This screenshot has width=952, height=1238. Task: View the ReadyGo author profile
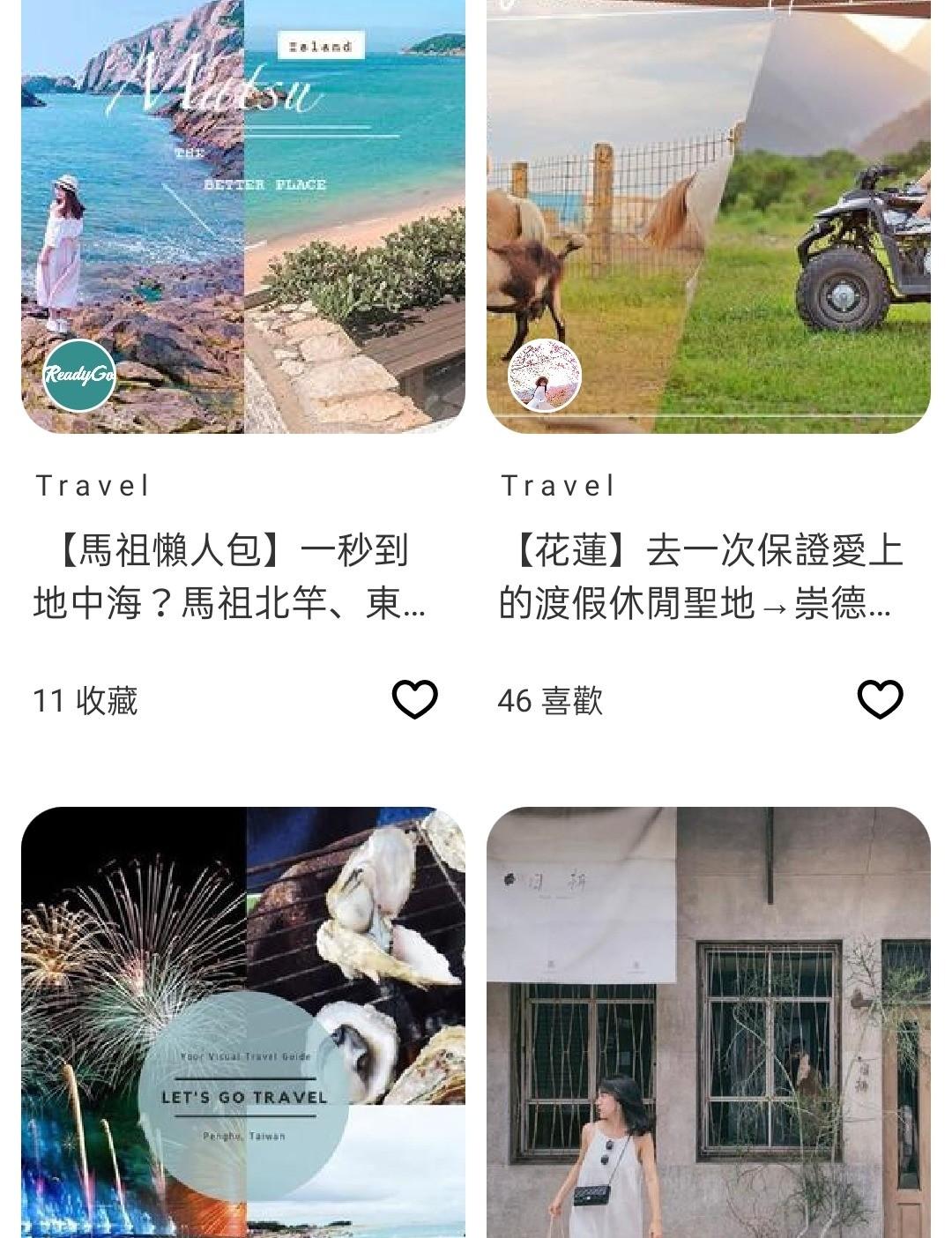pos(79,375)
